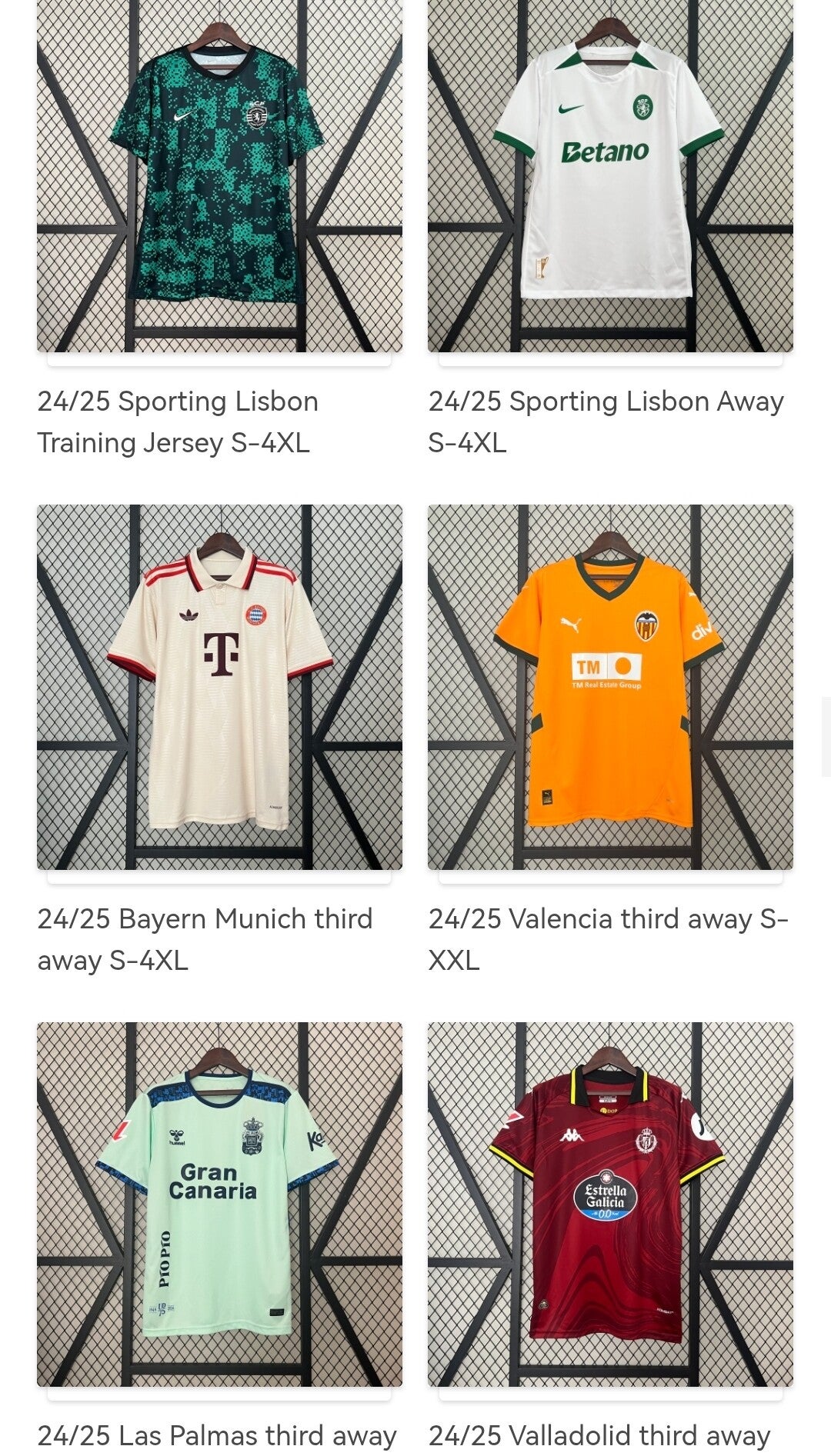
Task: Open Bayern Munich third away jersey
Action: [x=219, y=687]
